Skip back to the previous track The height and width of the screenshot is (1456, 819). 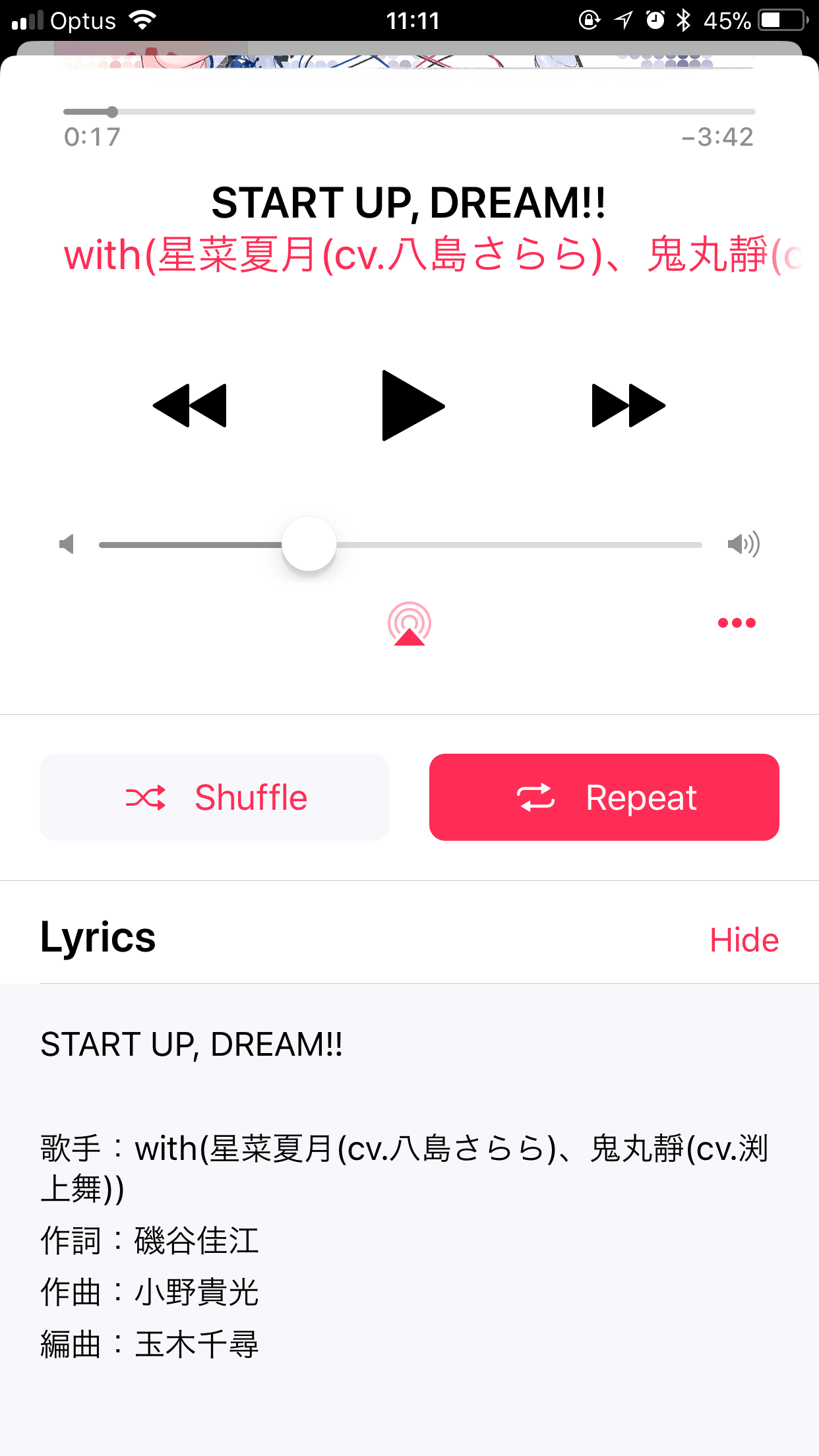coord(190,406)
